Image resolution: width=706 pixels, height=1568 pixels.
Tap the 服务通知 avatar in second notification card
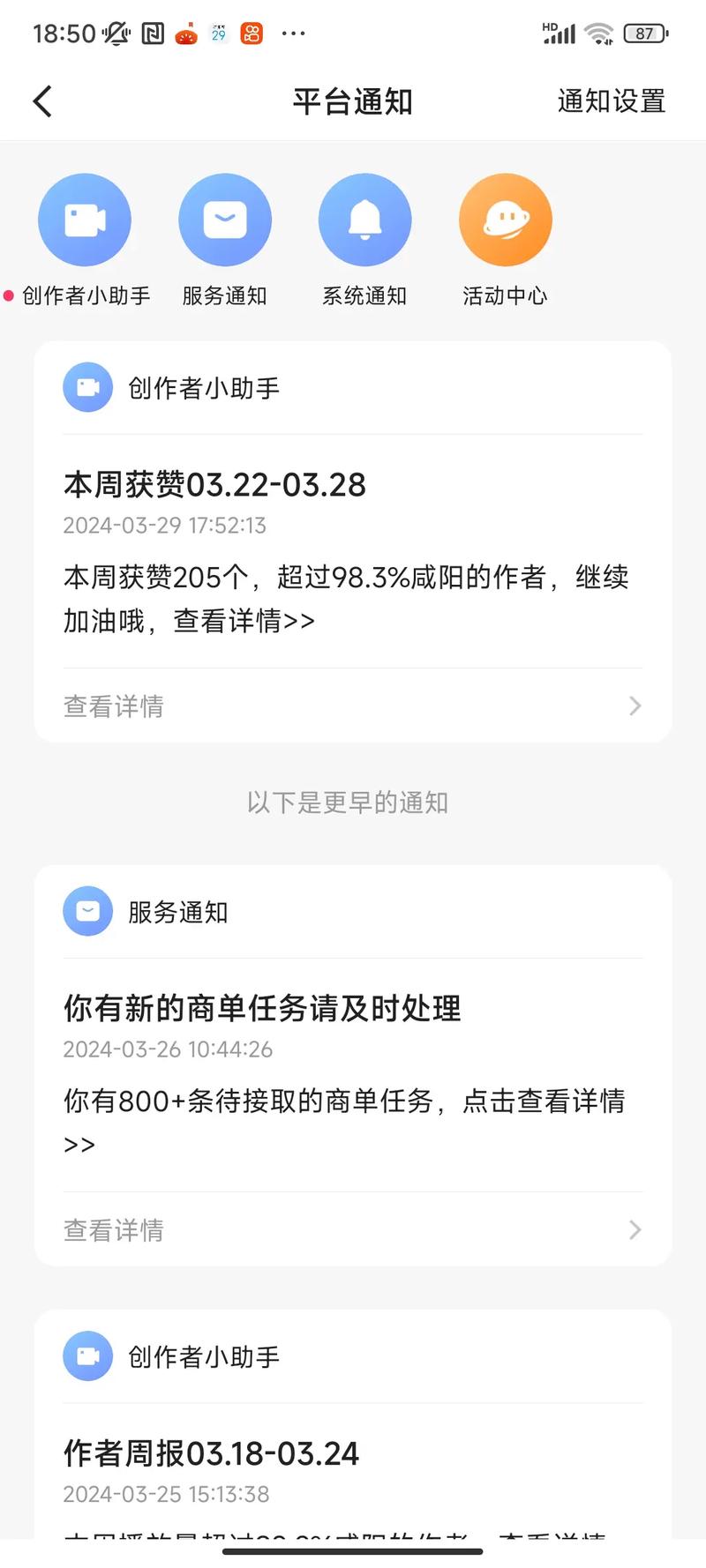(87, 911)
